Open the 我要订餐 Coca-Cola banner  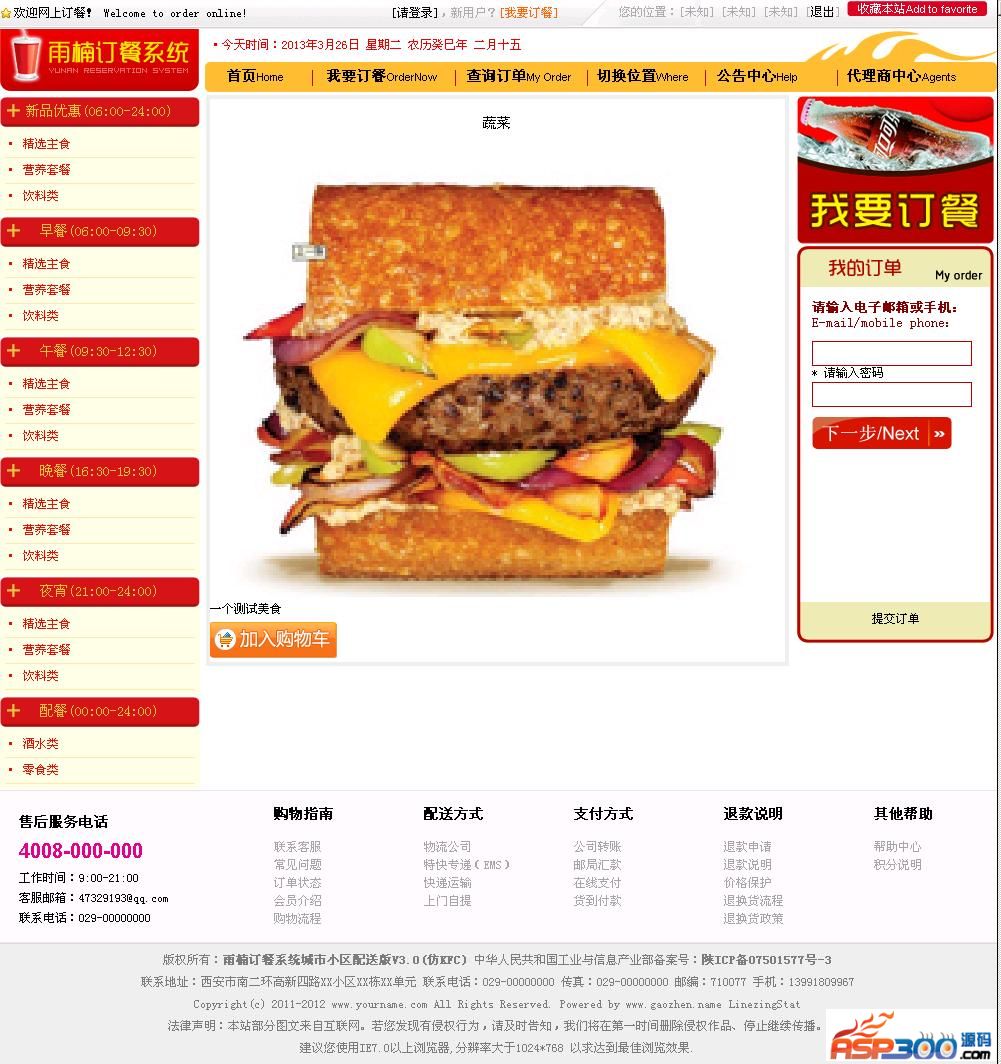(895, 170)
